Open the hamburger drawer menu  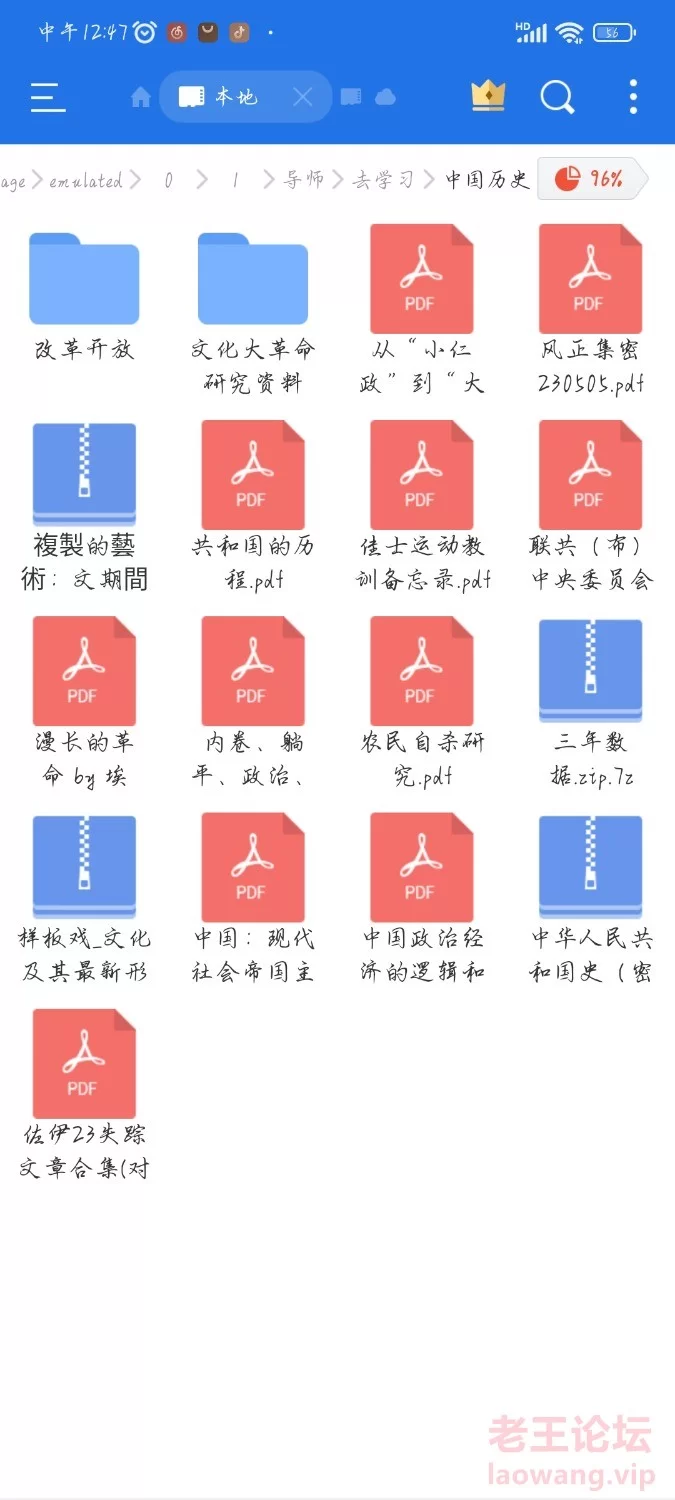(47, 97)
